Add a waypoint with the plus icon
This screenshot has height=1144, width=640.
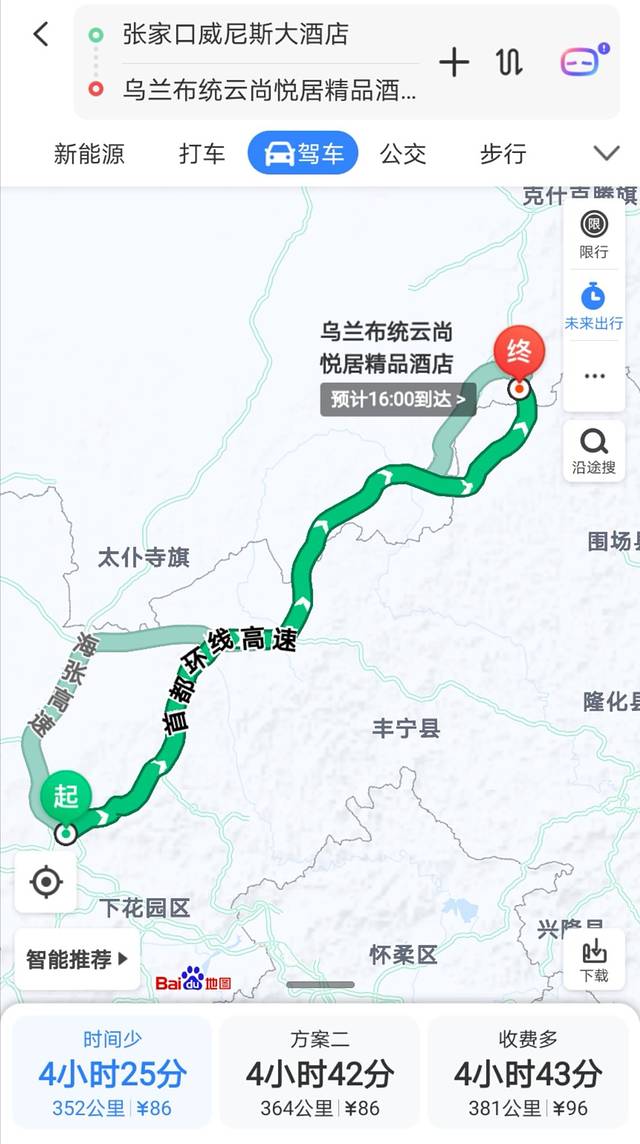pos(454,63)
